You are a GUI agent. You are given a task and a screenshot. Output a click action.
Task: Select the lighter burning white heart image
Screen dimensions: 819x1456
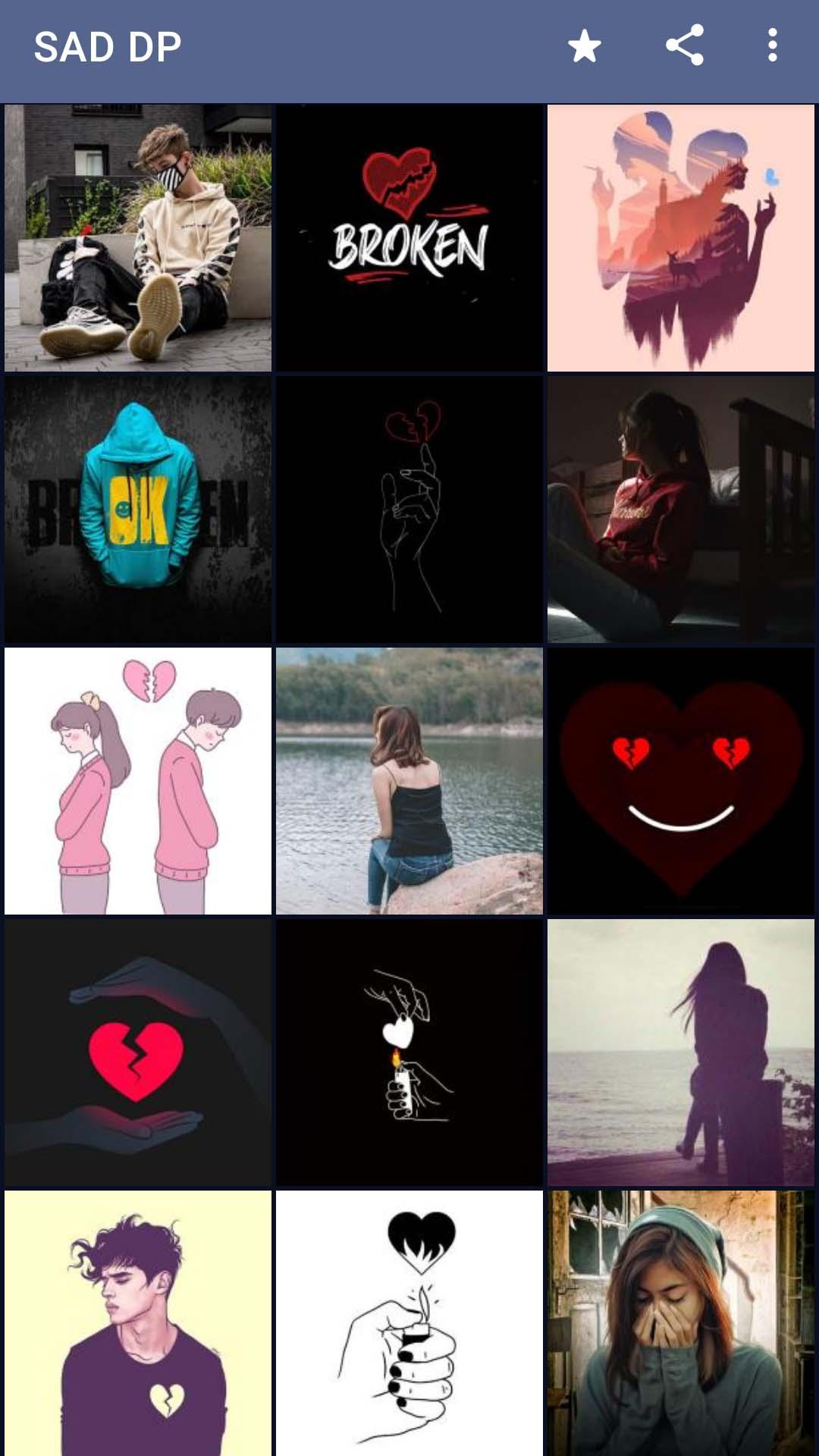(x=409, y=1053)
